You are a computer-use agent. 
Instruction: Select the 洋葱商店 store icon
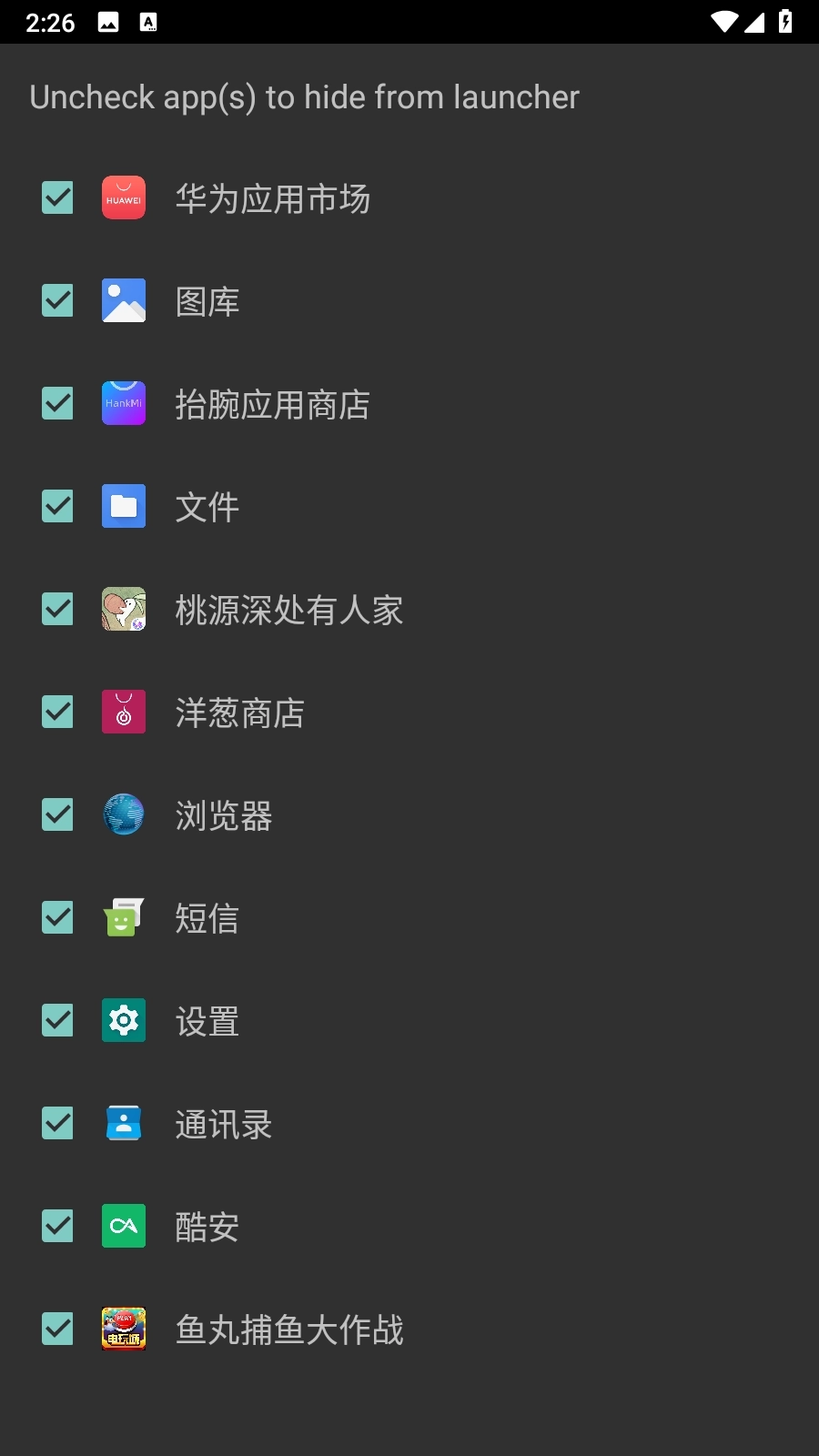[124, 712]
